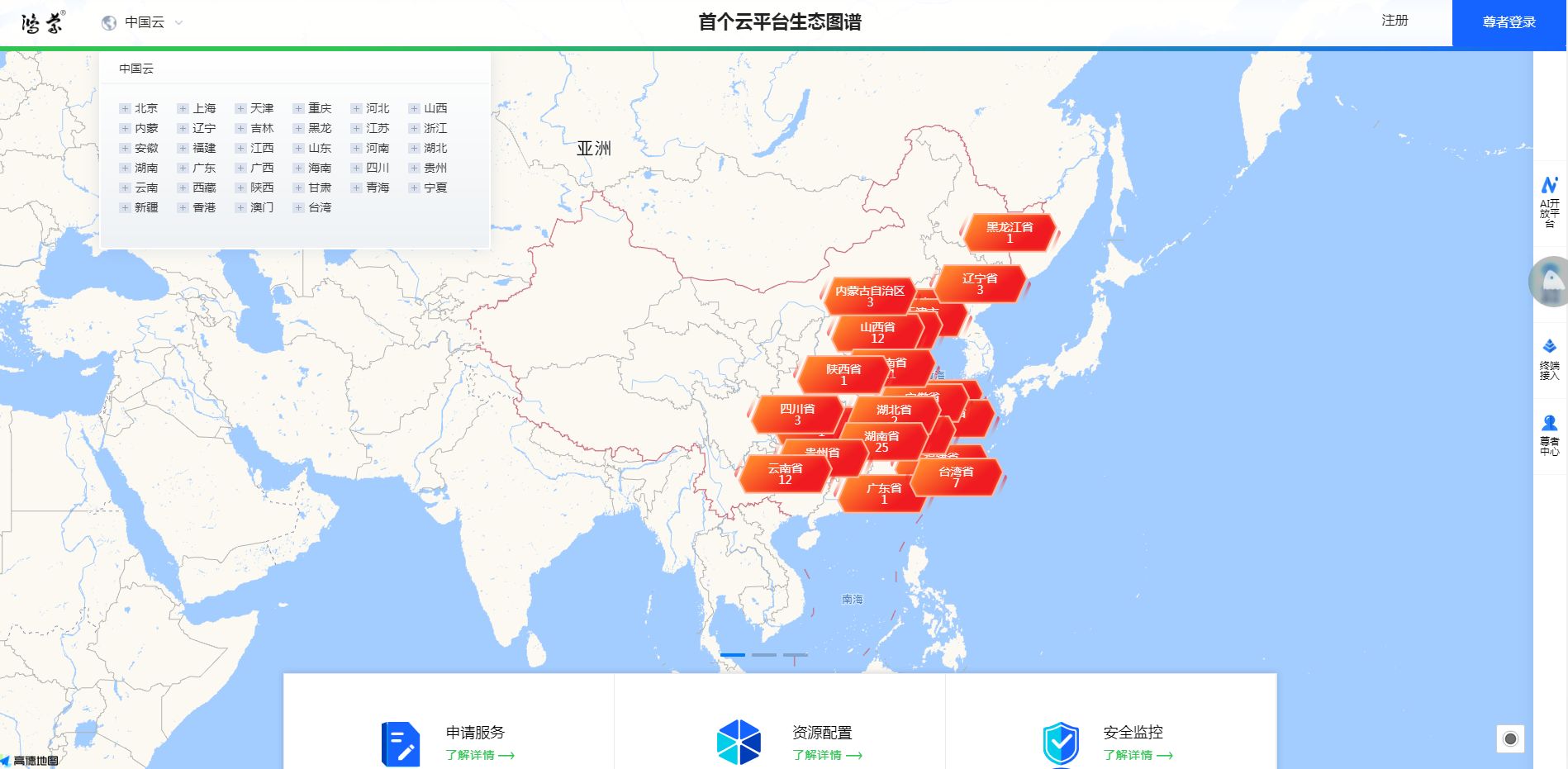Choose 台湾 from the region list

click(x=319, y=207)
